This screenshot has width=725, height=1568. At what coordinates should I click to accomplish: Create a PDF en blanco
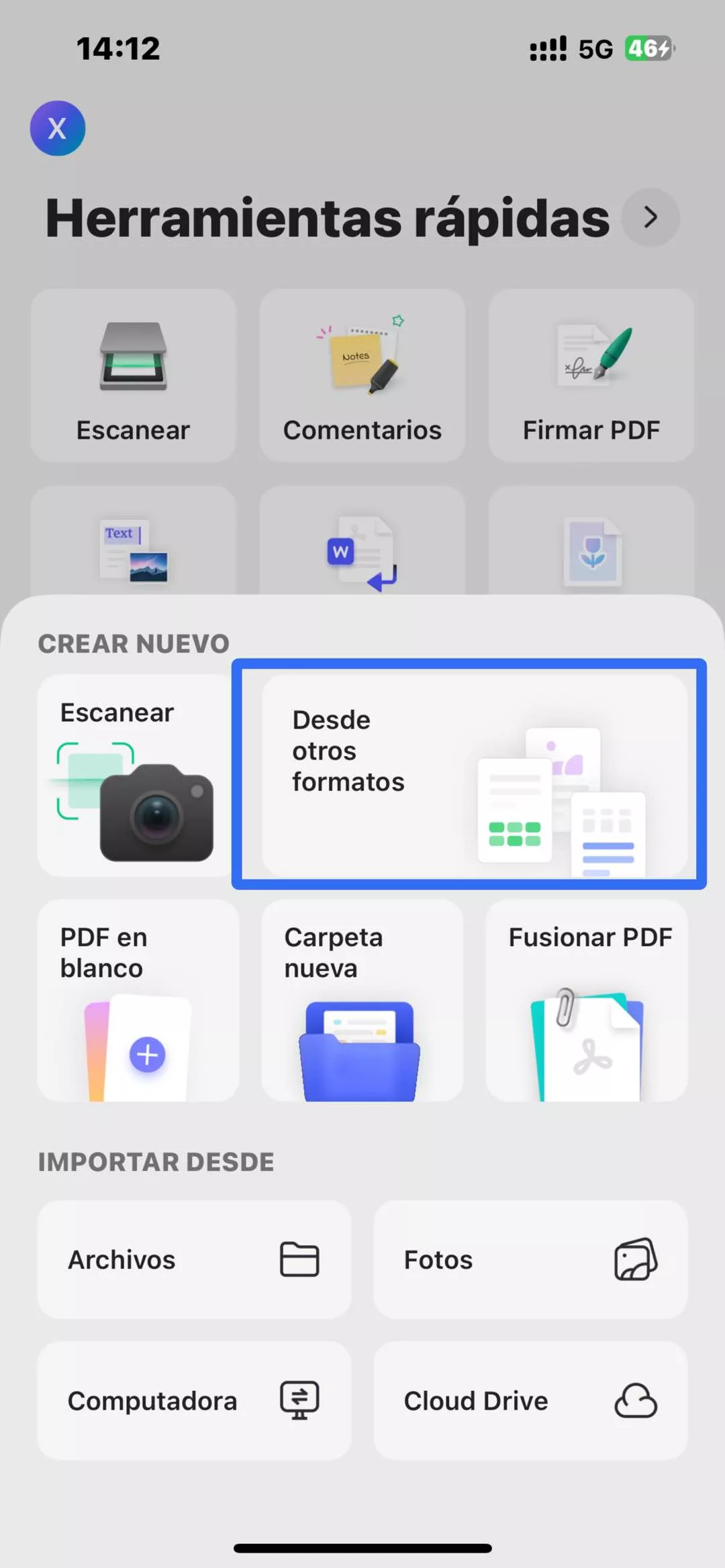click(x=138, y=1000)
